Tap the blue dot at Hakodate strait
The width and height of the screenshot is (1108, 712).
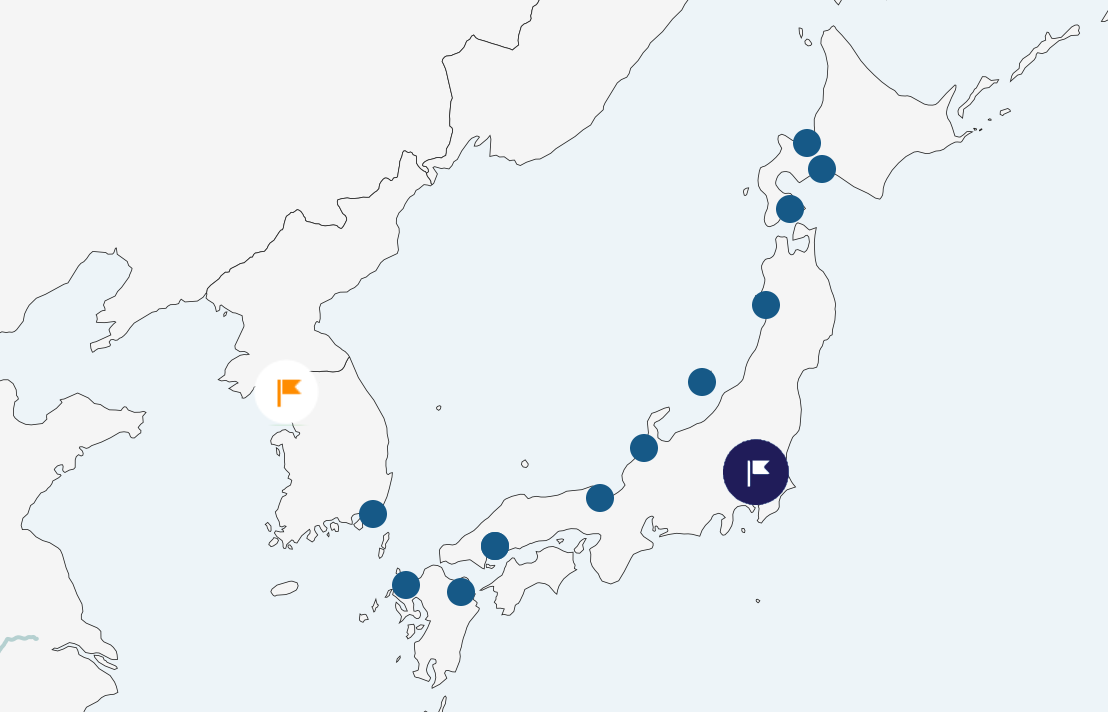pos(790,209)
